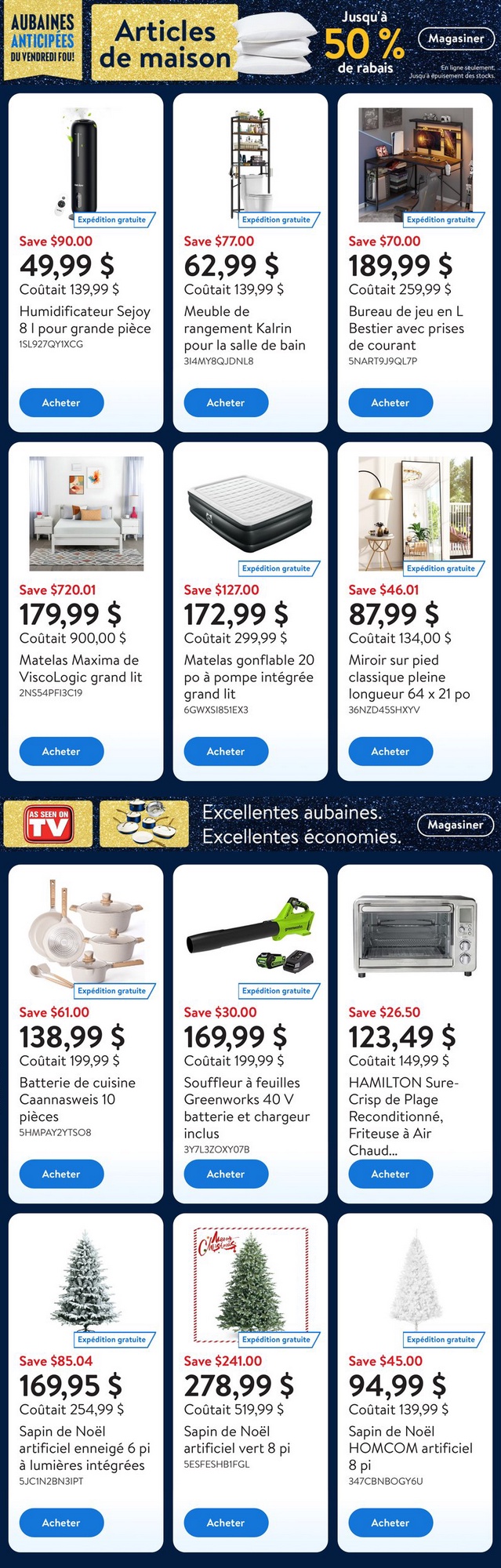Screen dimensions: 501x1568
Task: Tap Acheter under Sapin de Noël HOMCOM
Action: [390, 1523]
